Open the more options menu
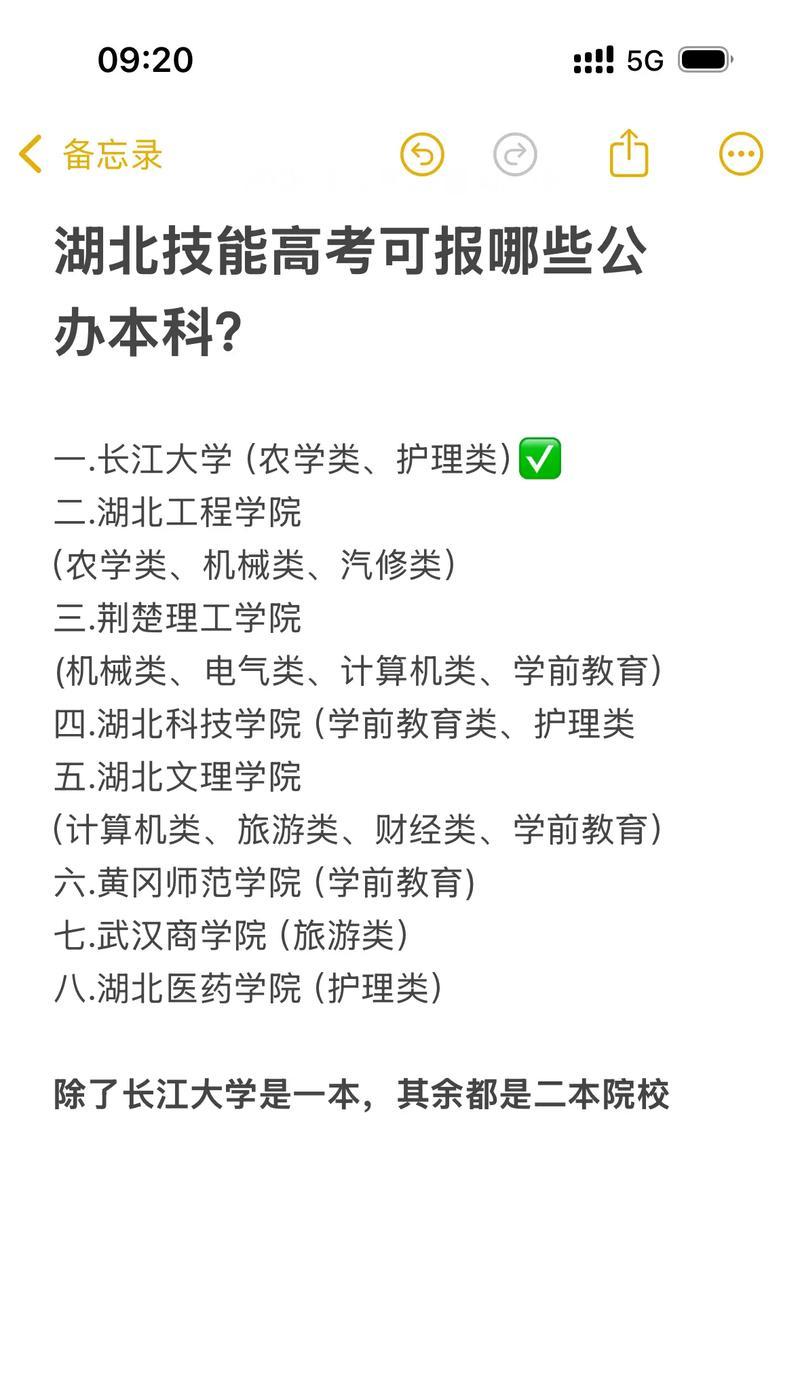The image size is (800, 1387). point(741,155)
